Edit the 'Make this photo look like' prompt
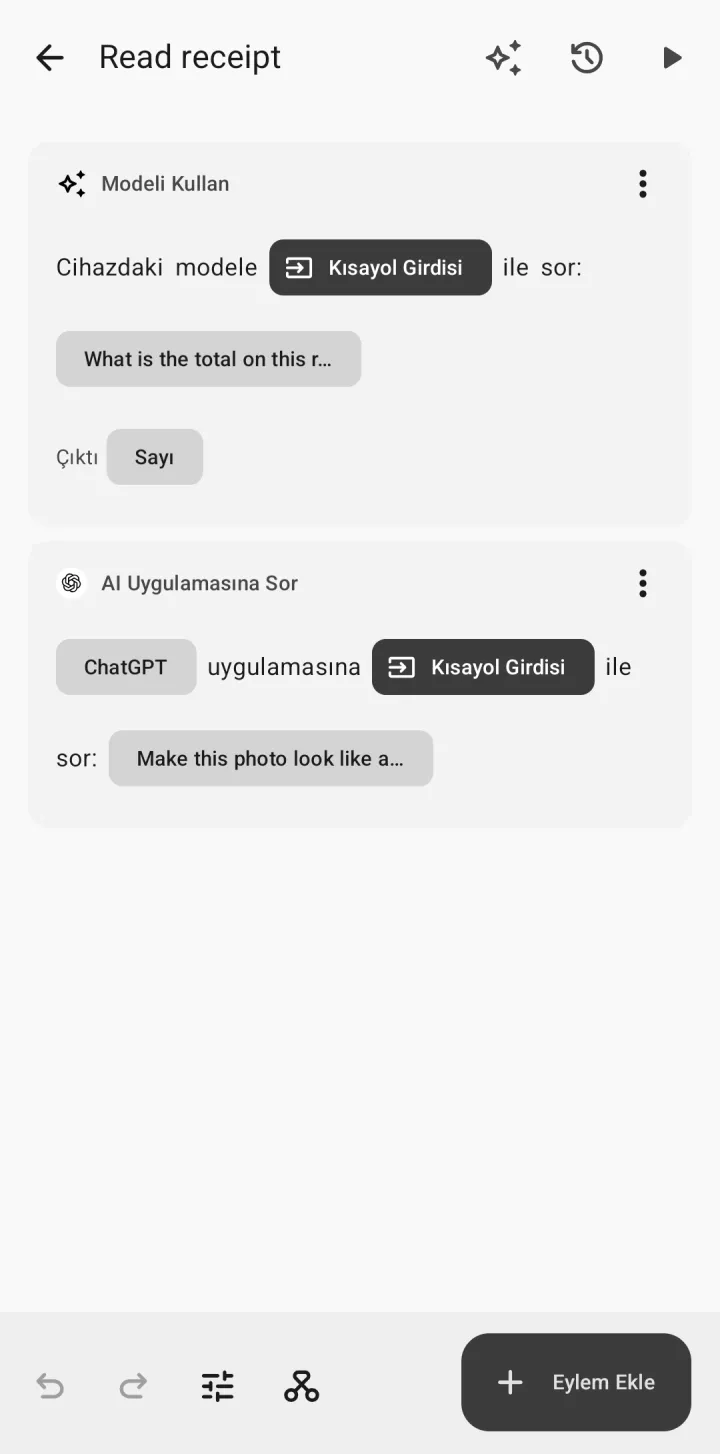The image size is (720, 1454). [x=271, y=758]
